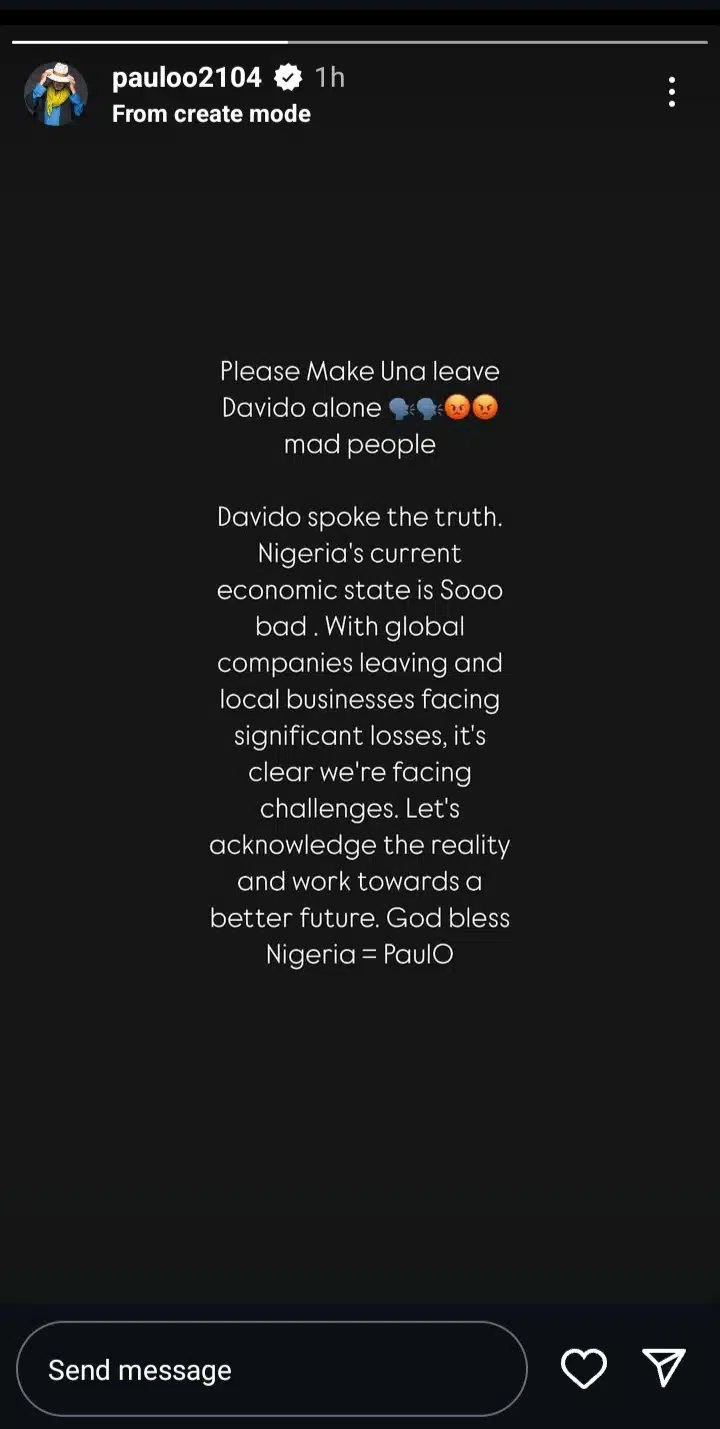Click the 'From create mode' label

pos(211,113)
